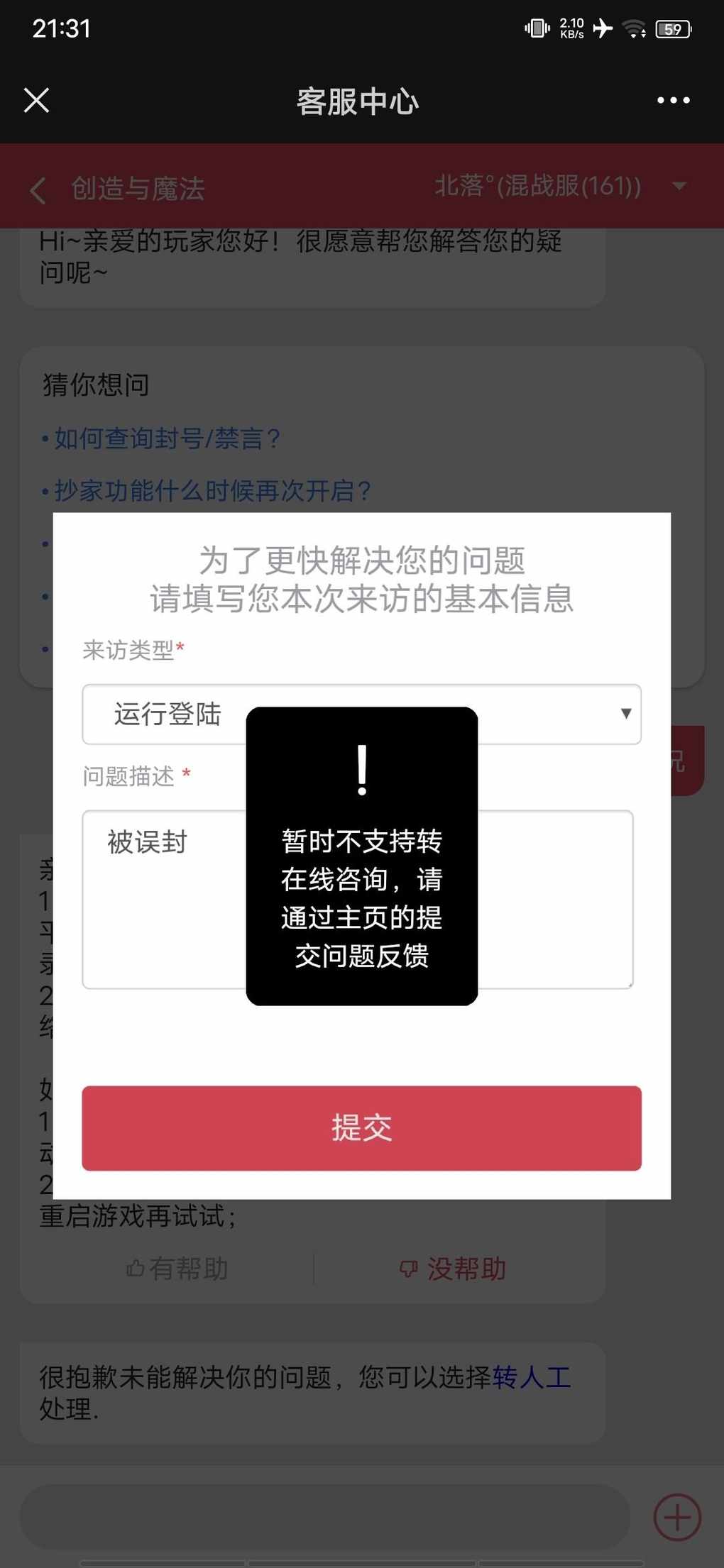Edit the 问题描述 text field

point(358,899)
